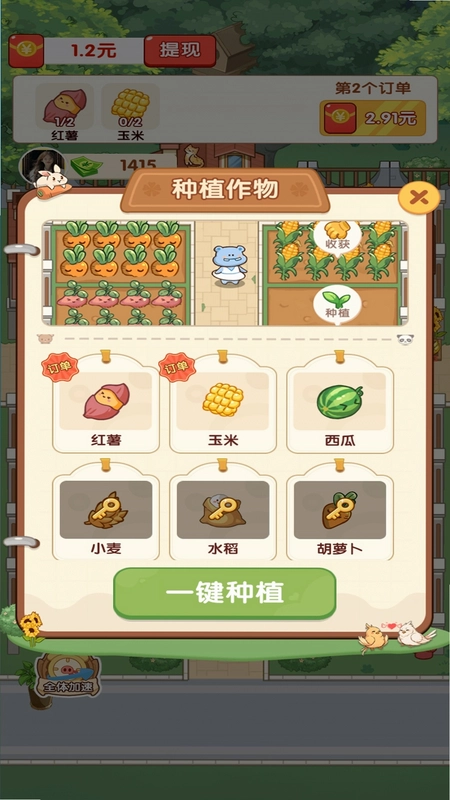The height and width of the screenshot is (800, 450).
Task: Tap the 全体加速 speed-up button
Action: (68, 677)
